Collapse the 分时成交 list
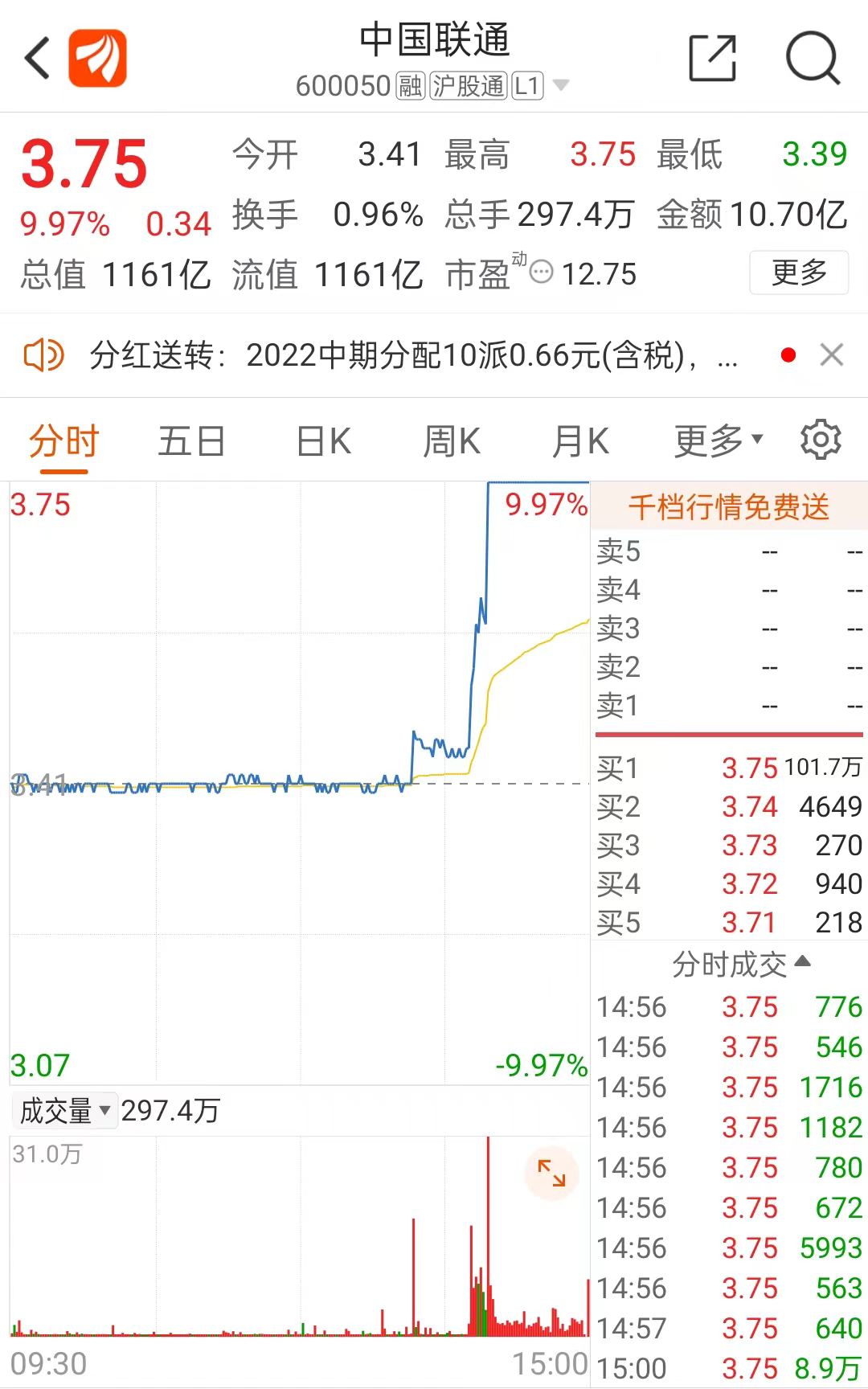Image resolution: width=868 pixels, height=1389 pixels. (741, 963)
